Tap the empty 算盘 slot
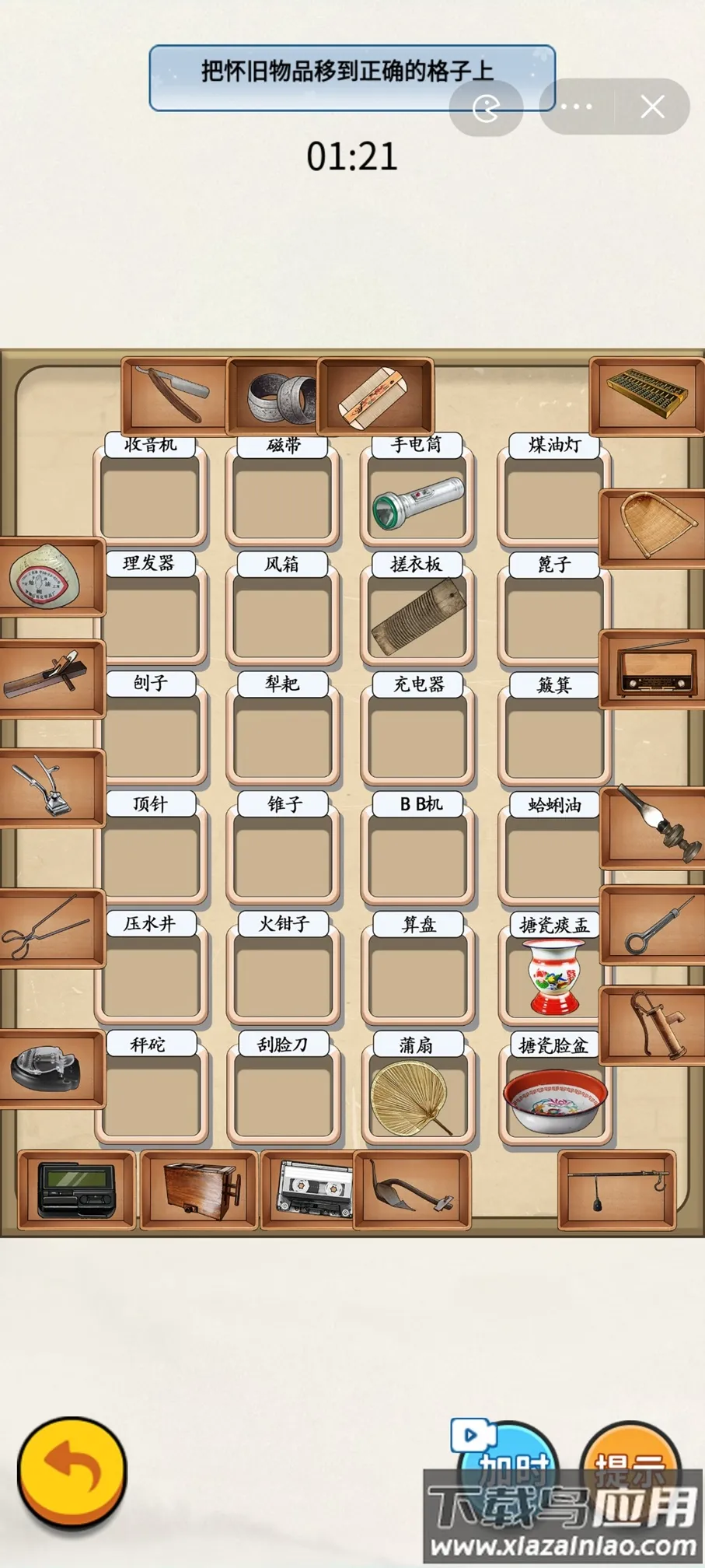Viewport: 705px width, 1568px height. tap(417, 978)
